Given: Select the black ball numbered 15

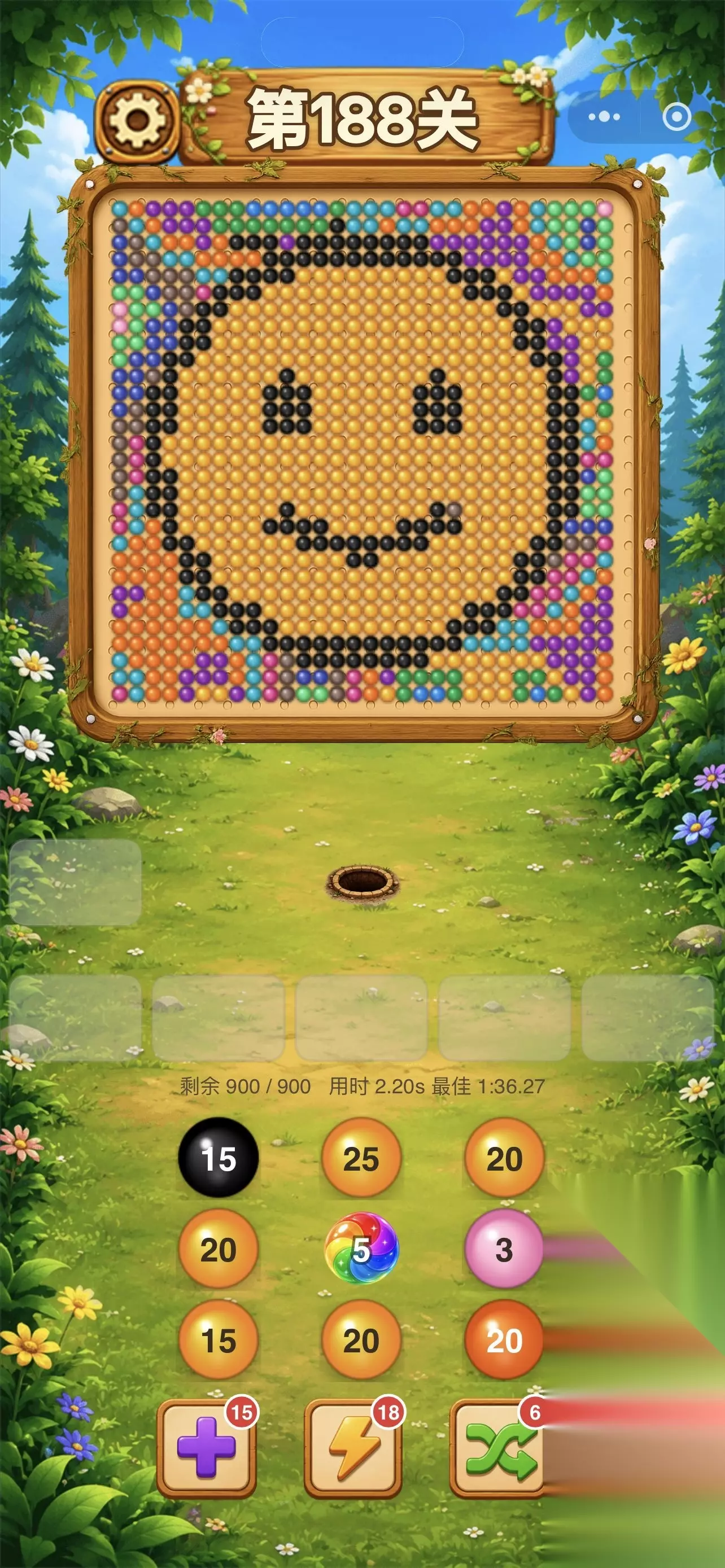Looking at the screenshot, I should pos(218,1158).
